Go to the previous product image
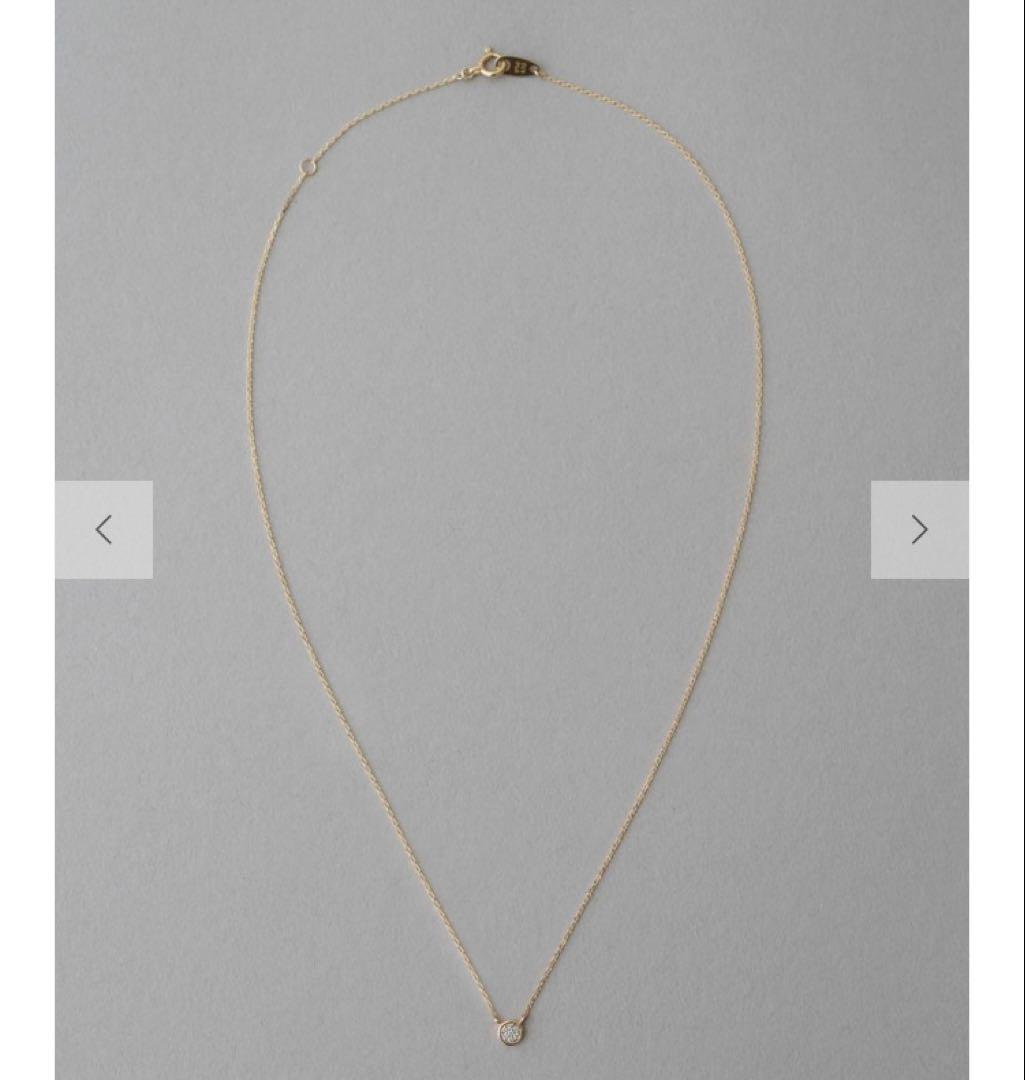This screenshot has height=1080, width=1025. [104, 530]
